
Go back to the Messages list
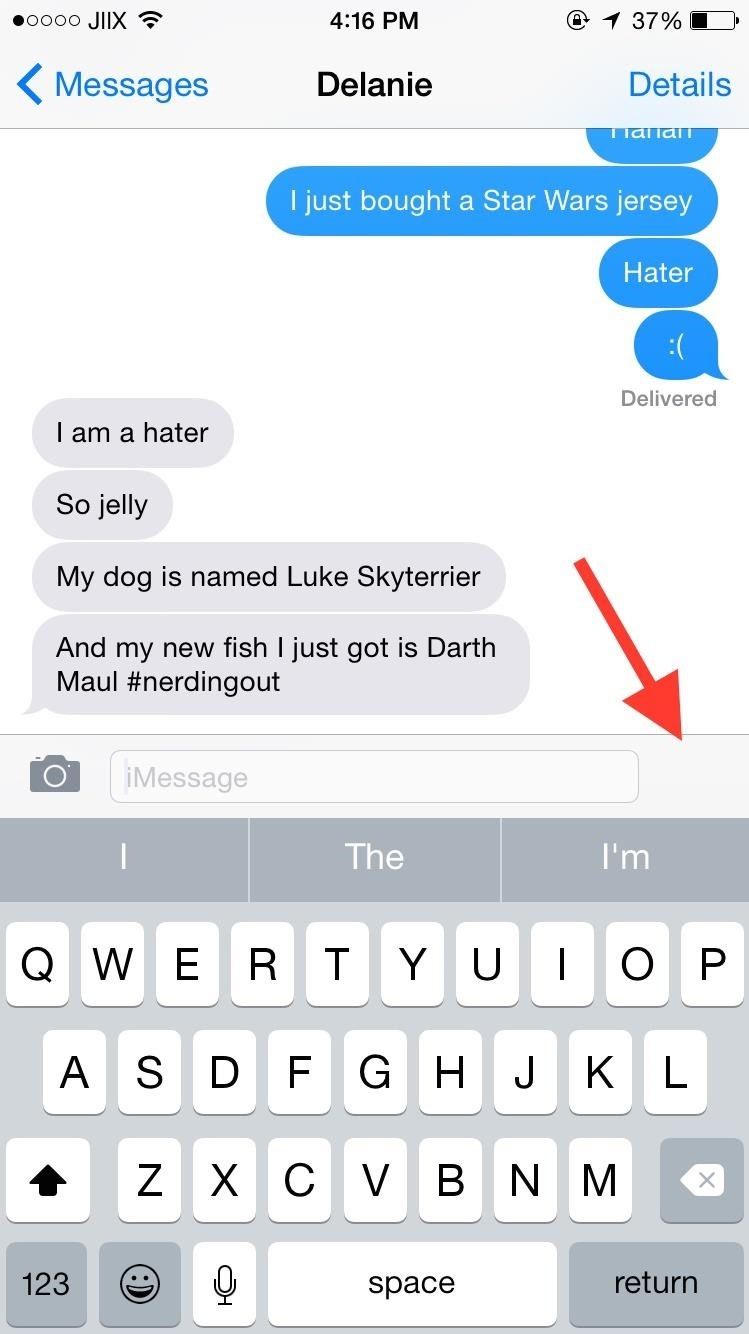112,85
